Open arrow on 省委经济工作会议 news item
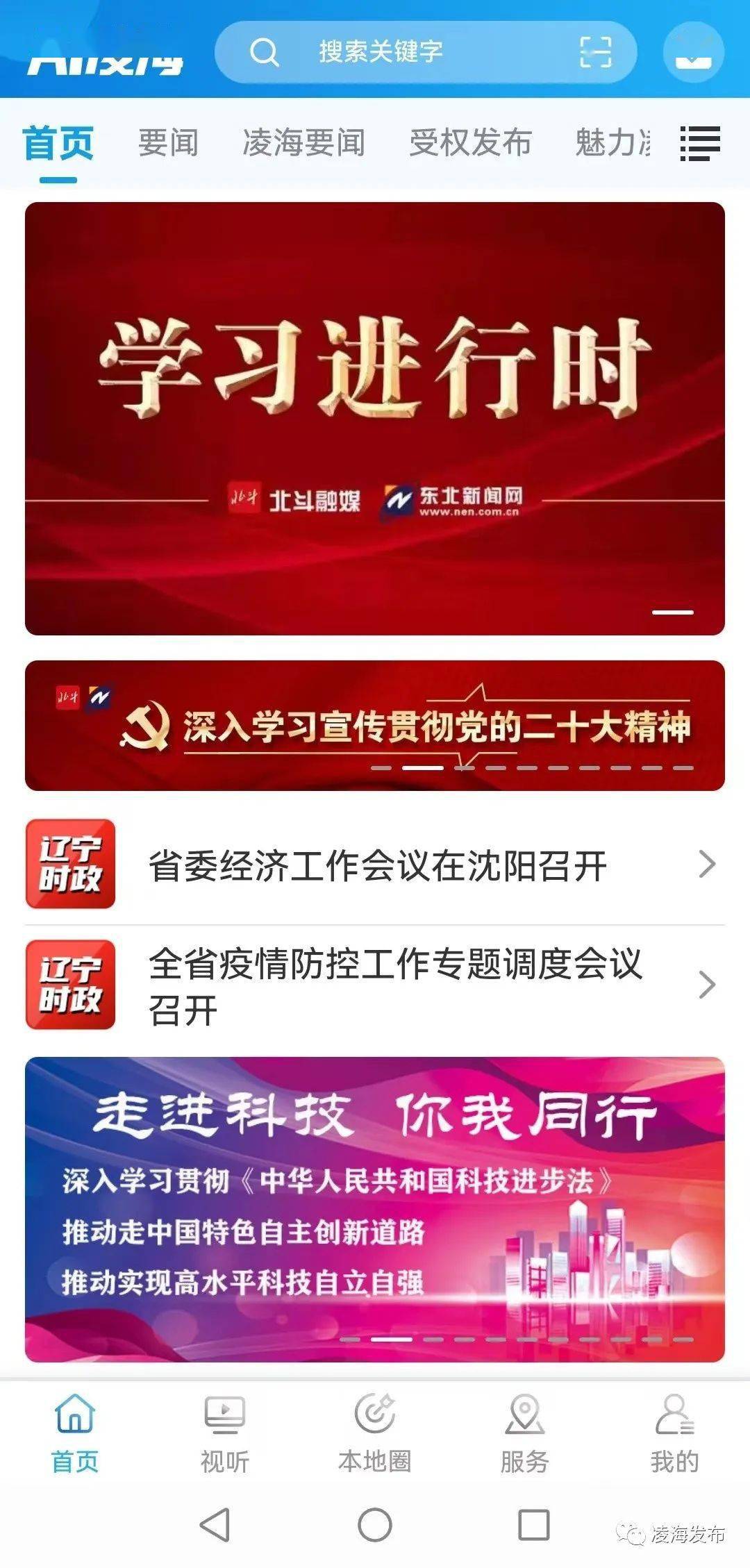Image resolution: width=750 pixels, height=1568 pixels. [x=708, y=863]
